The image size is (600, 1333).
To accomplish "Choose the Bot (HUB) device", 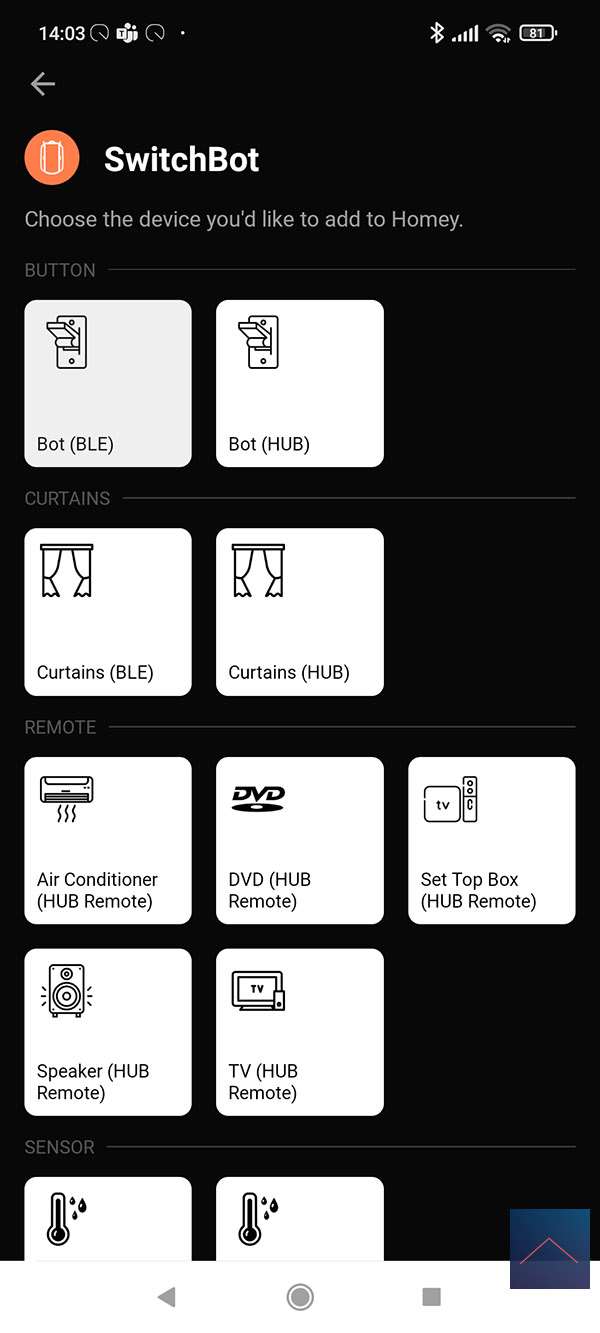I will click(x=300, y=383).
